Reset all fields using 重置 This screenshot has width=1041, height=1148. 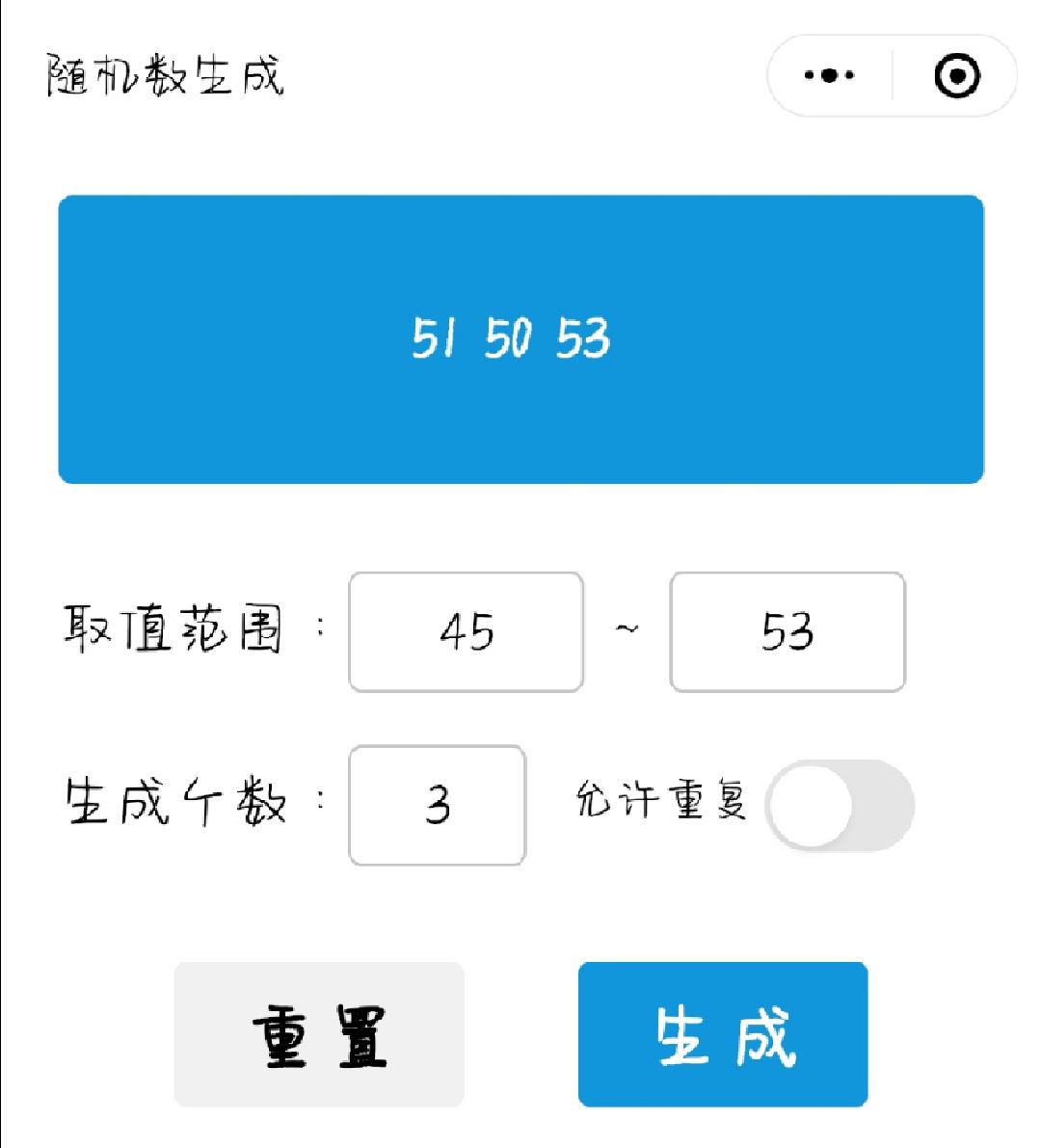(x=318, y=1032)
